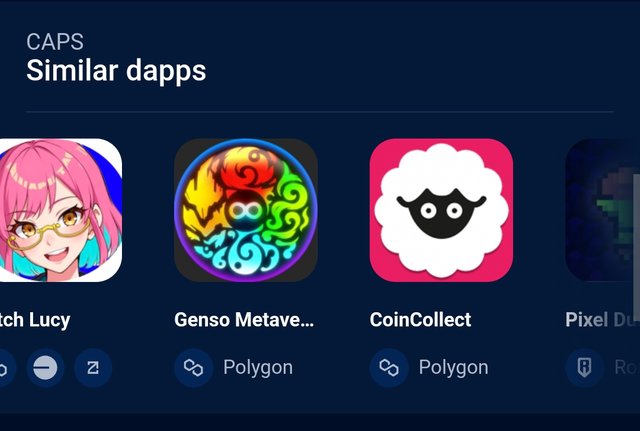640x431 pixels.
Task: Open the Genso Metaverse dapp card
Action: [x=245, y=210]
